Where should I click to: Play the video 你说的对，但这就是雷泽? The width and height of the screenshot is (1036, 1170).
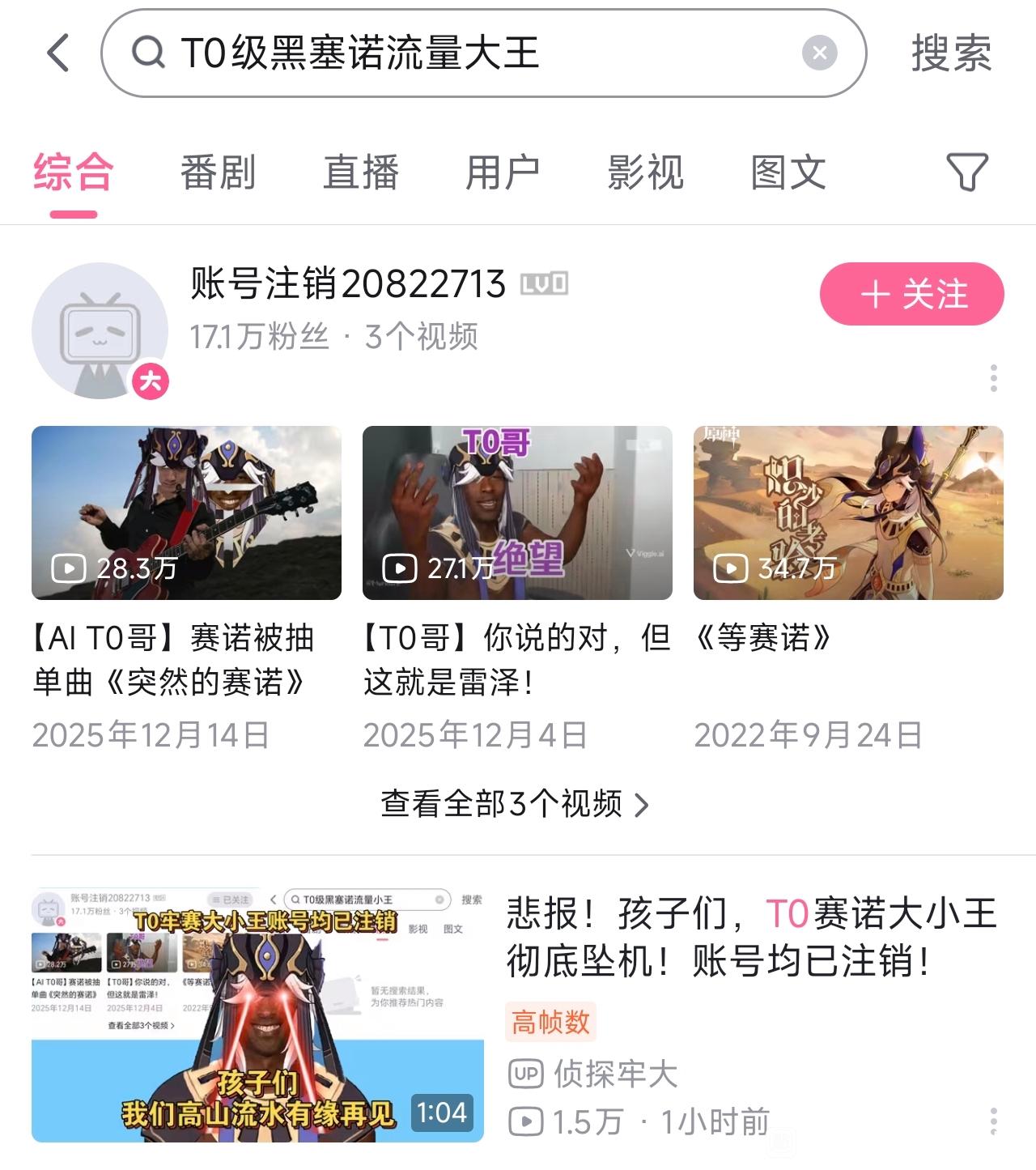tap(517, 513)
